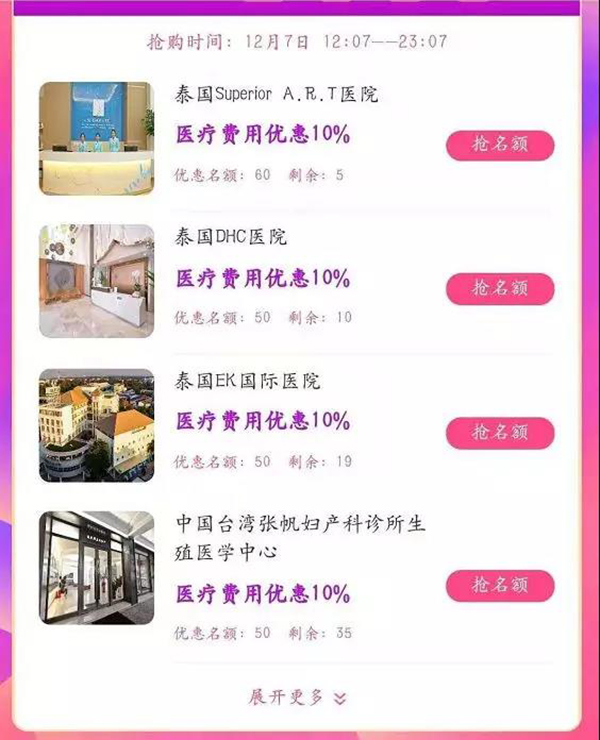View the 张帆妇产科诊所生殖医学中心 photo
Screen dimensions: 600x740
[x=97, y=568]
